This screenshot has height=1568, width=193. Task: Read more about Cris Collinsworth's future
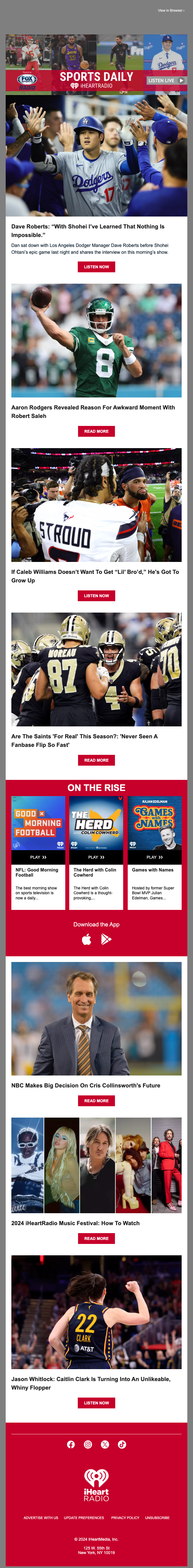pos(96,1101)
